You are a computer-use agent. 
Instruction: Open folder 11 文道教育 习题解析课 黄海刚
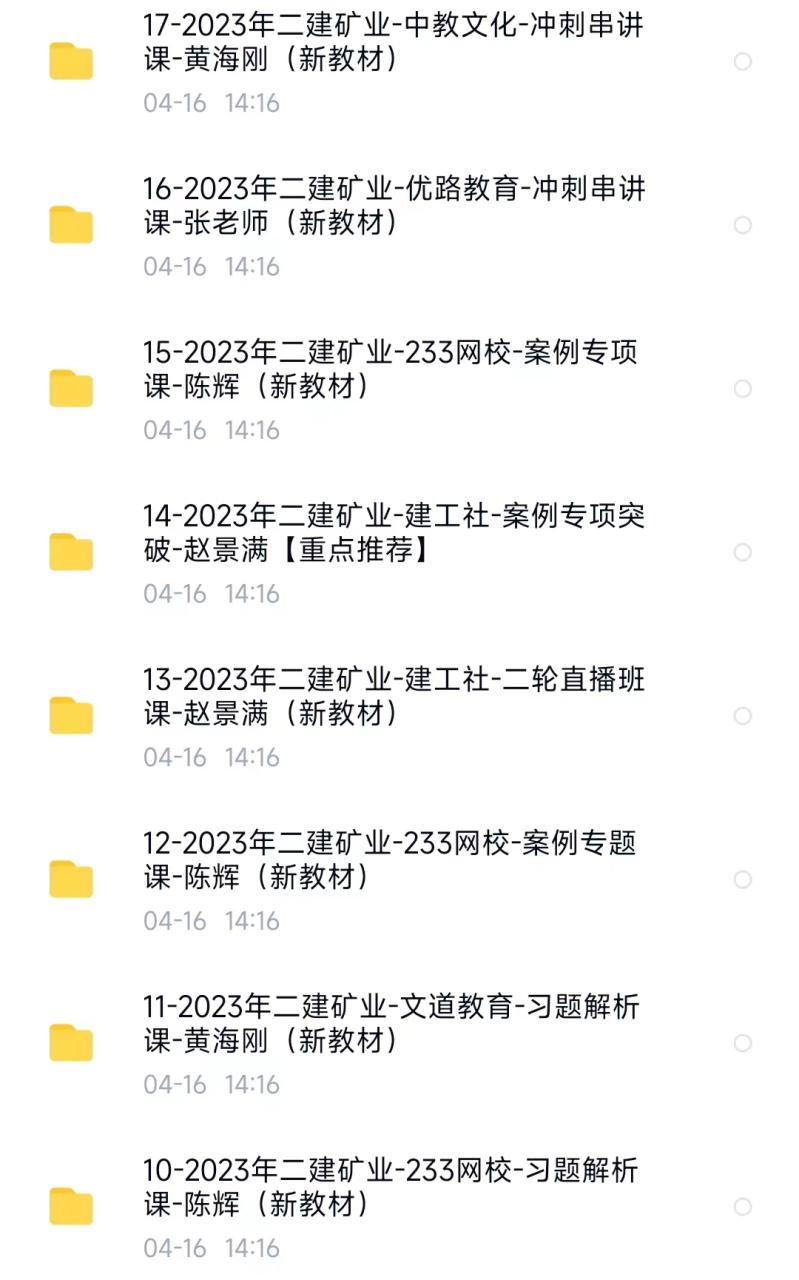(390, 1024)
